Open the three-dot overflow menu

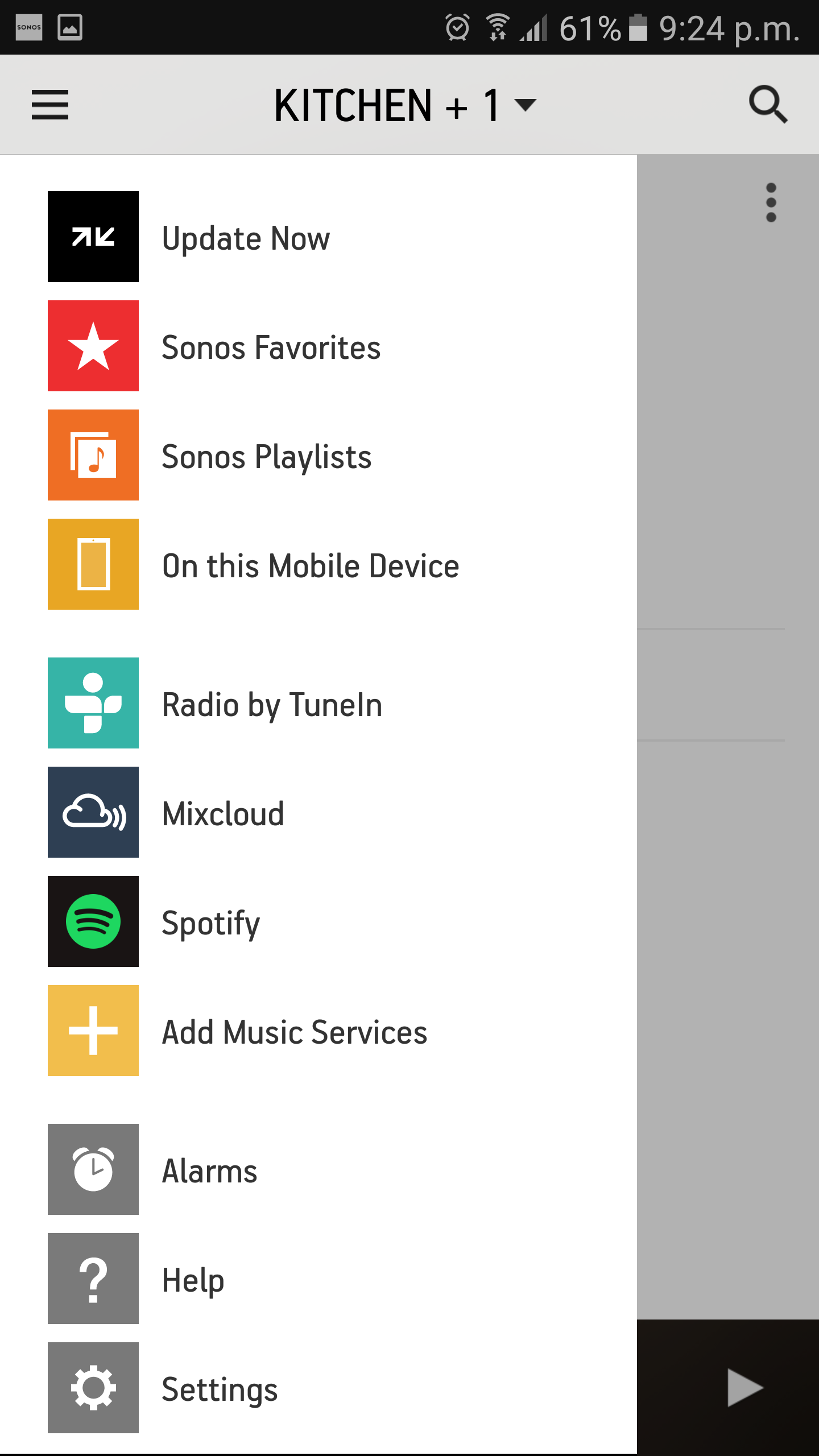[771, 202]
